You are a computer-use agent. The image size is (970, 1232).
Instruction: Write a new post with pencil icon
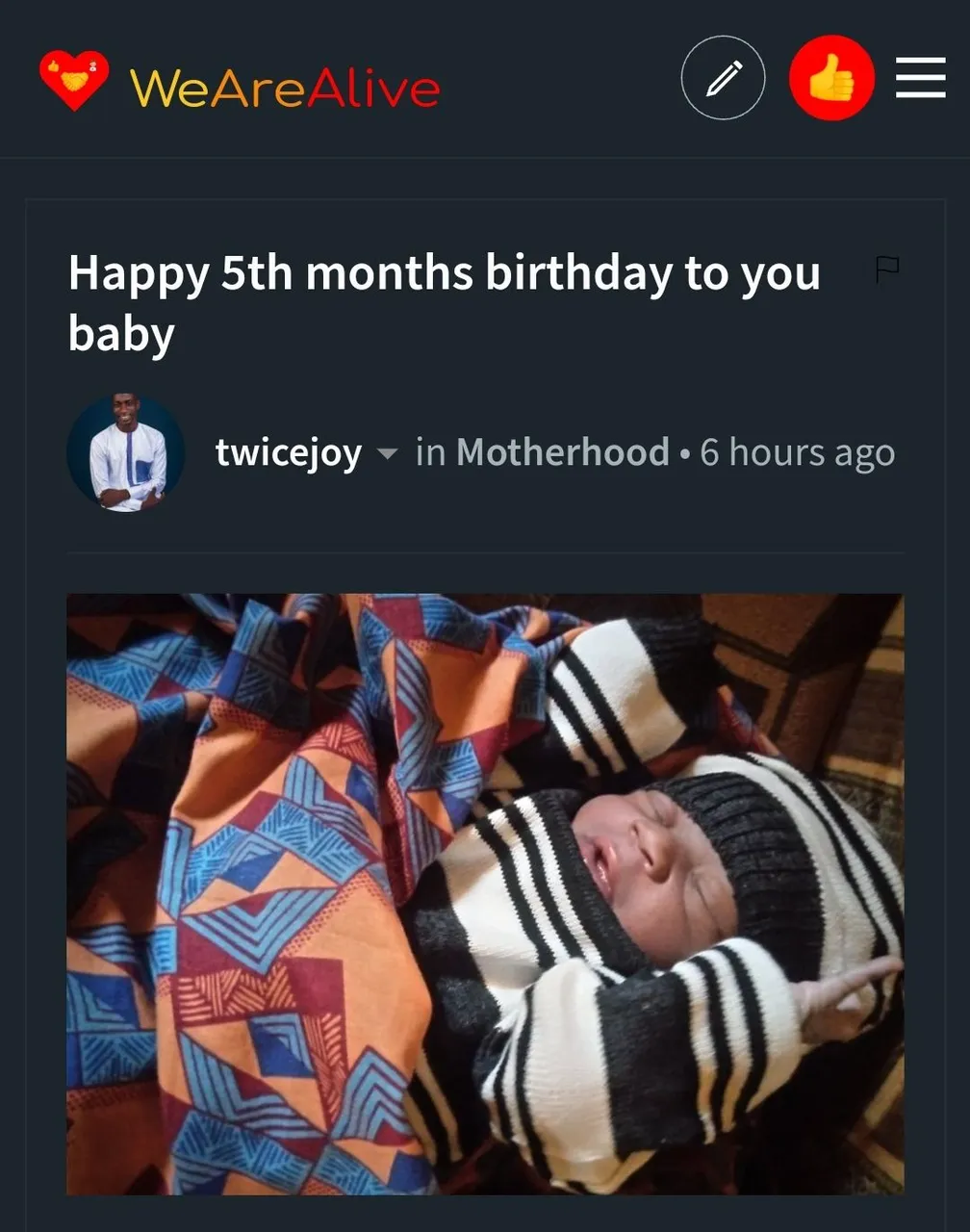pos(724,78)
